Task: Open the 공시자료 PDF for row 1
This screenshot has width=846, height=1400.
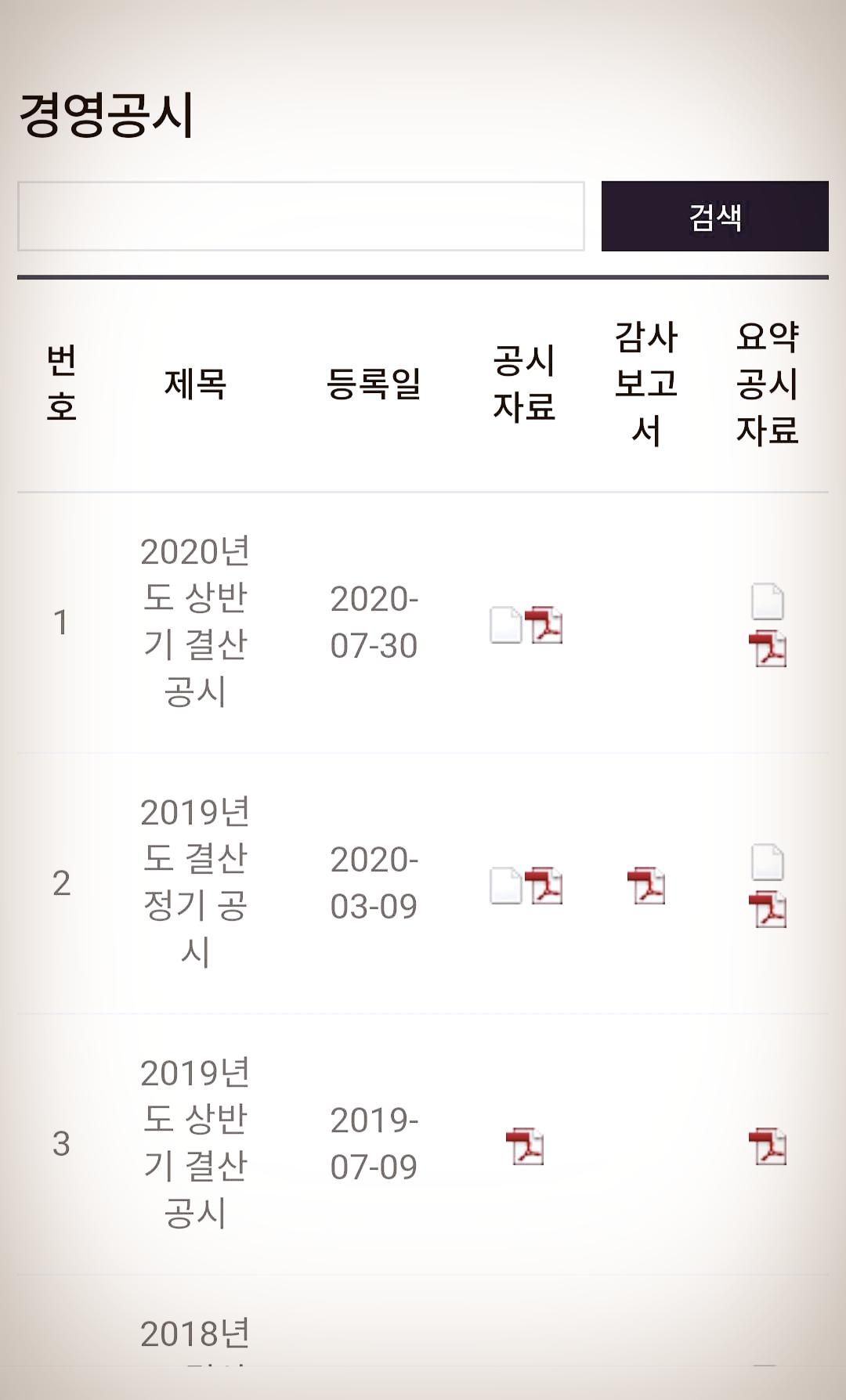Action: tap(544, 625)
